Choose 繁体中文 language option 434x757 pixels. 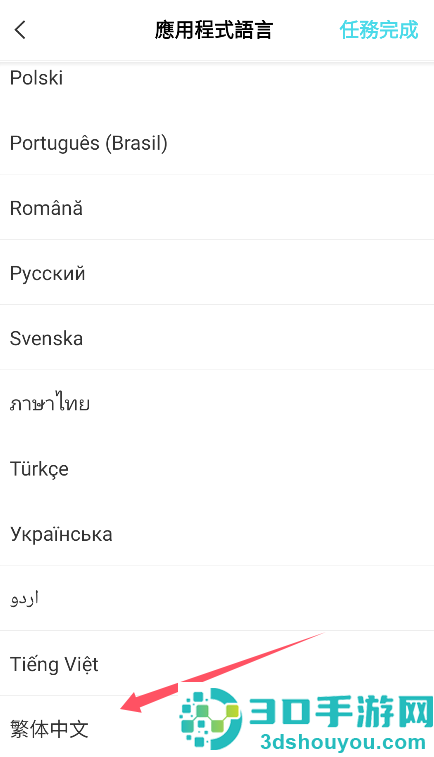(x=217, y=727)
